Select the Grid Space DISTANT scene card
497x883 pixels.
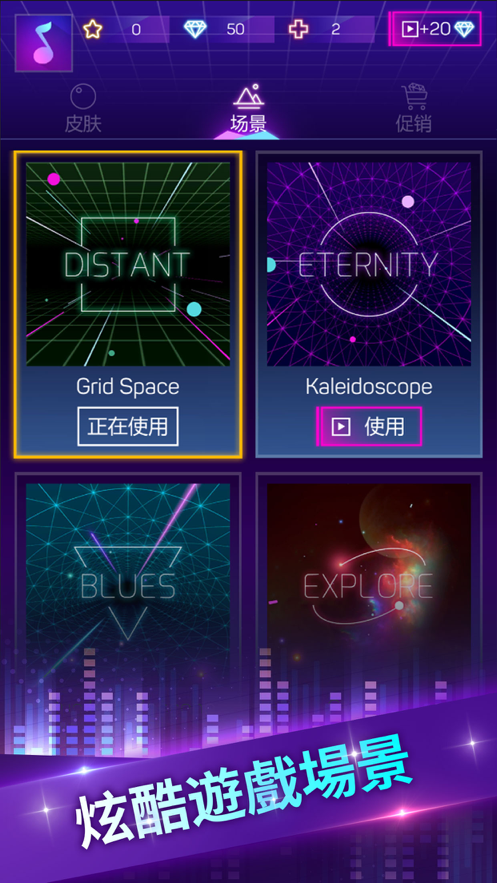click(128, 304)
